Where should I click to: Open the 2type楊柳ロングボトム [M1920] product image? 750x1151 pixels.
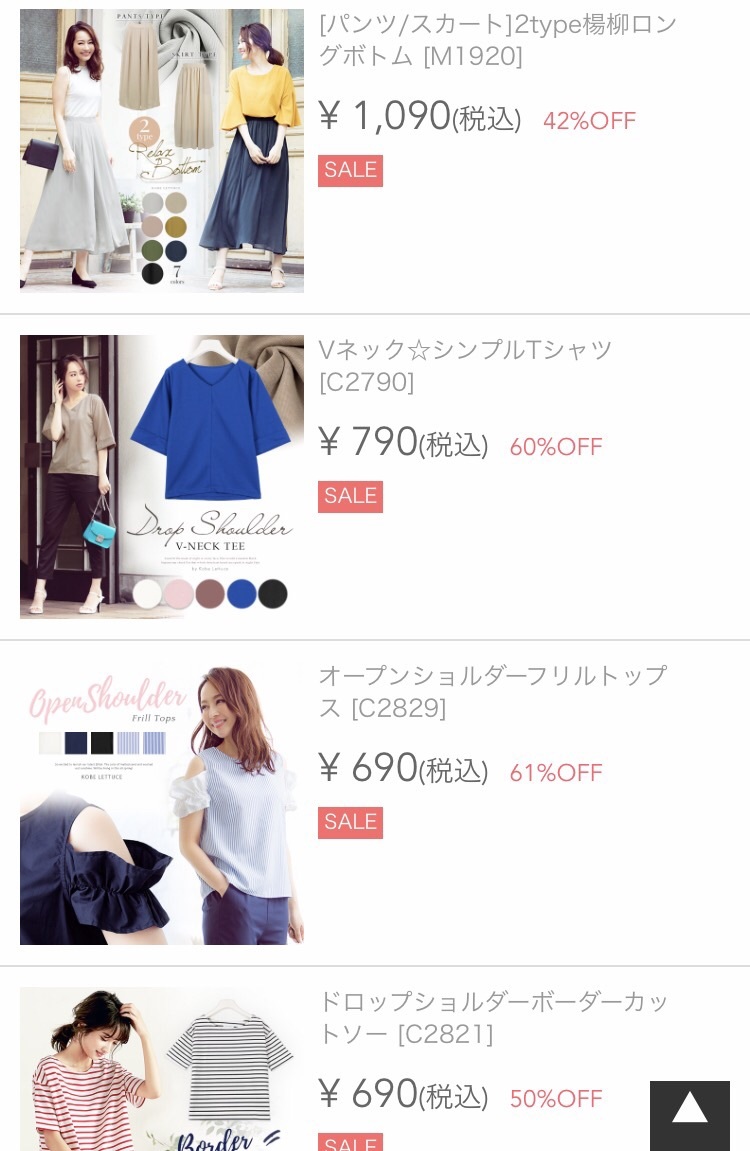pos(162,150)
